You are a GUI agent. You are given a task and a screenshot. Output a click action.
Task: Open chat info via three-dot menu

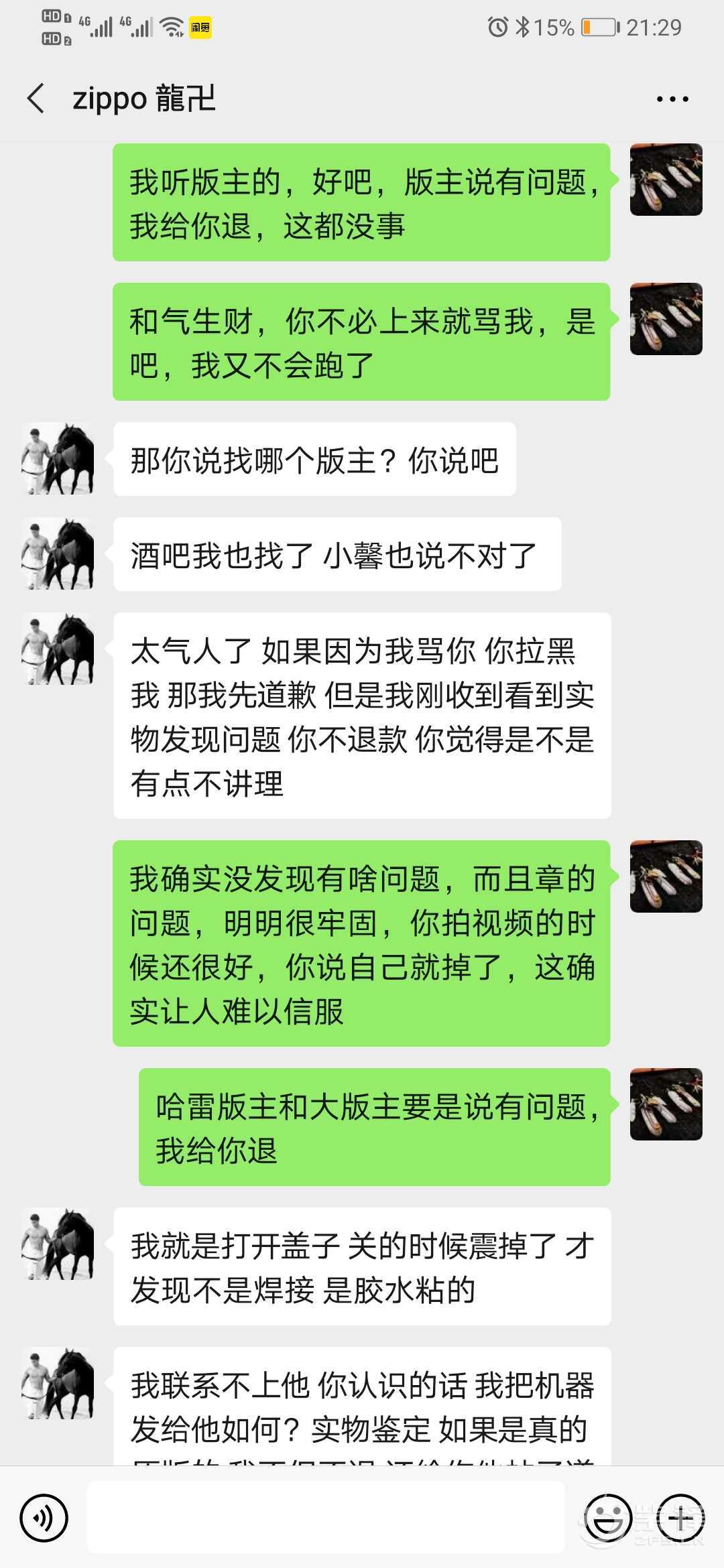(x=672, y=99)
